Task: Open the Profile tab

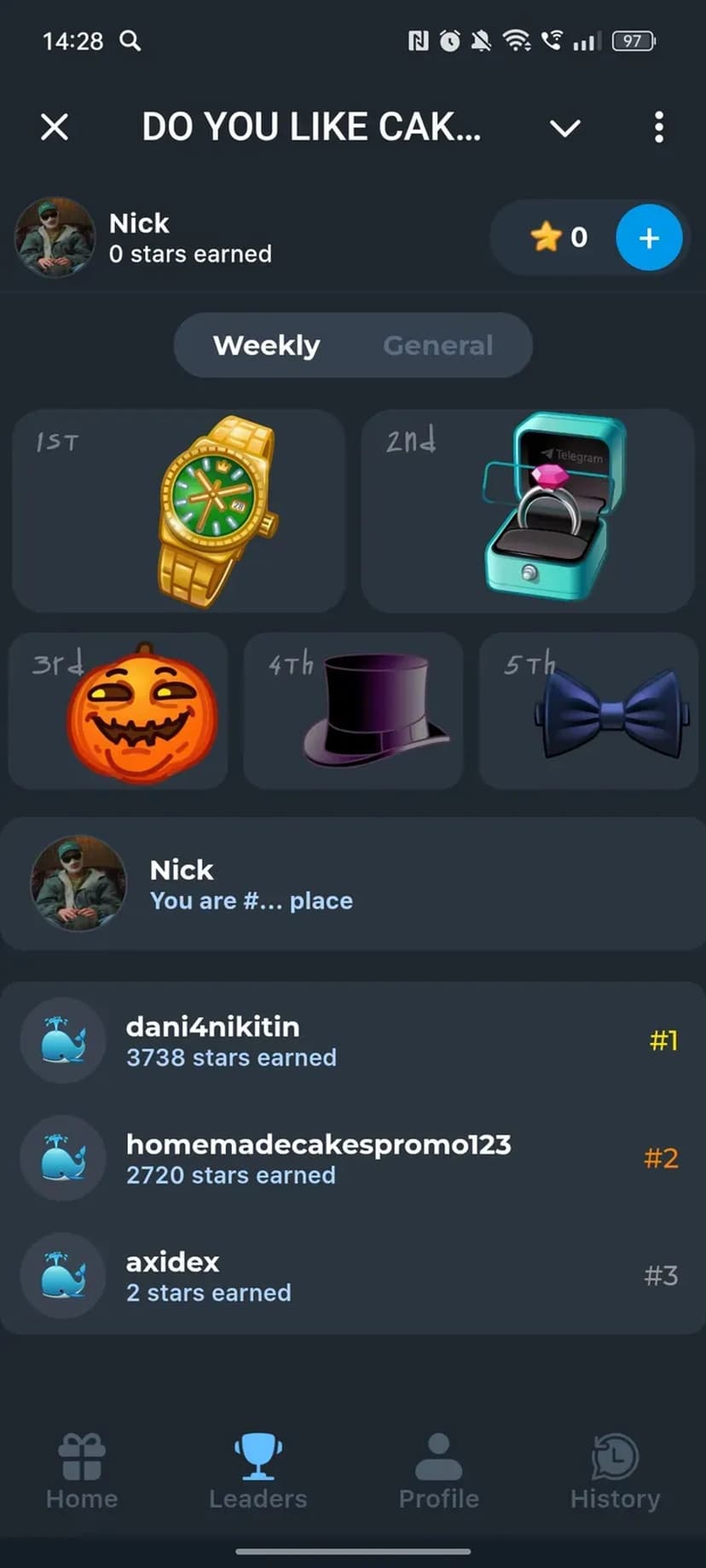Action: pyautogui.click(x=439, y=1472)
